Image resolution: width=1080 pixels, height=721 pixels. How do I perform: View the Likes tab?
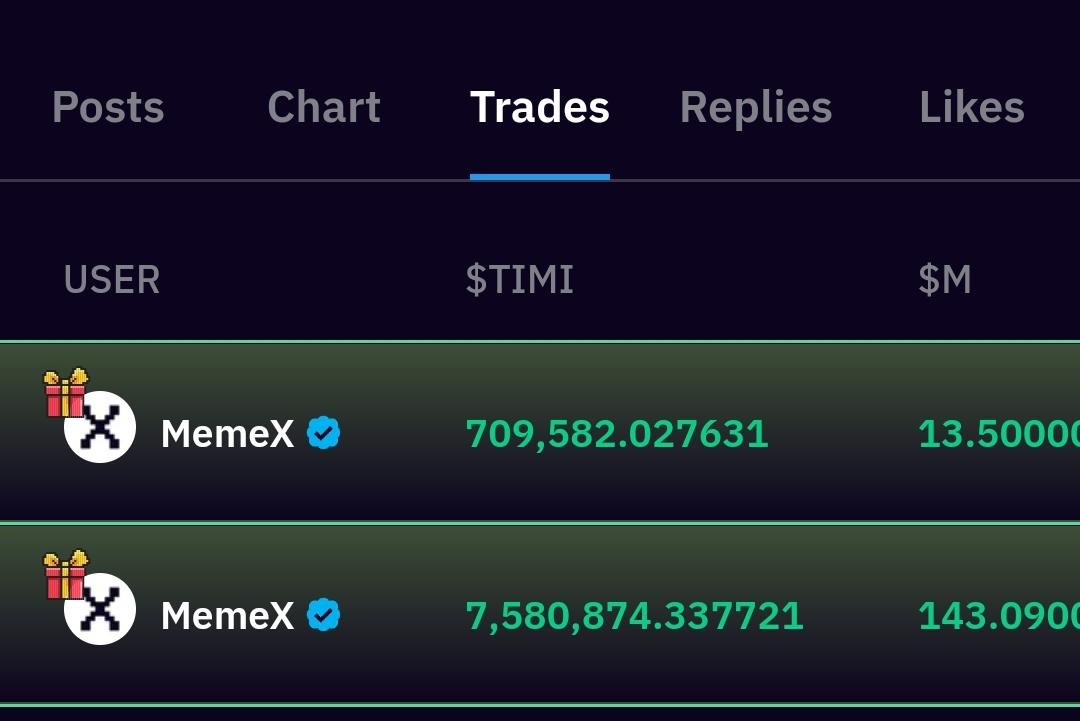tap(971, 108)
